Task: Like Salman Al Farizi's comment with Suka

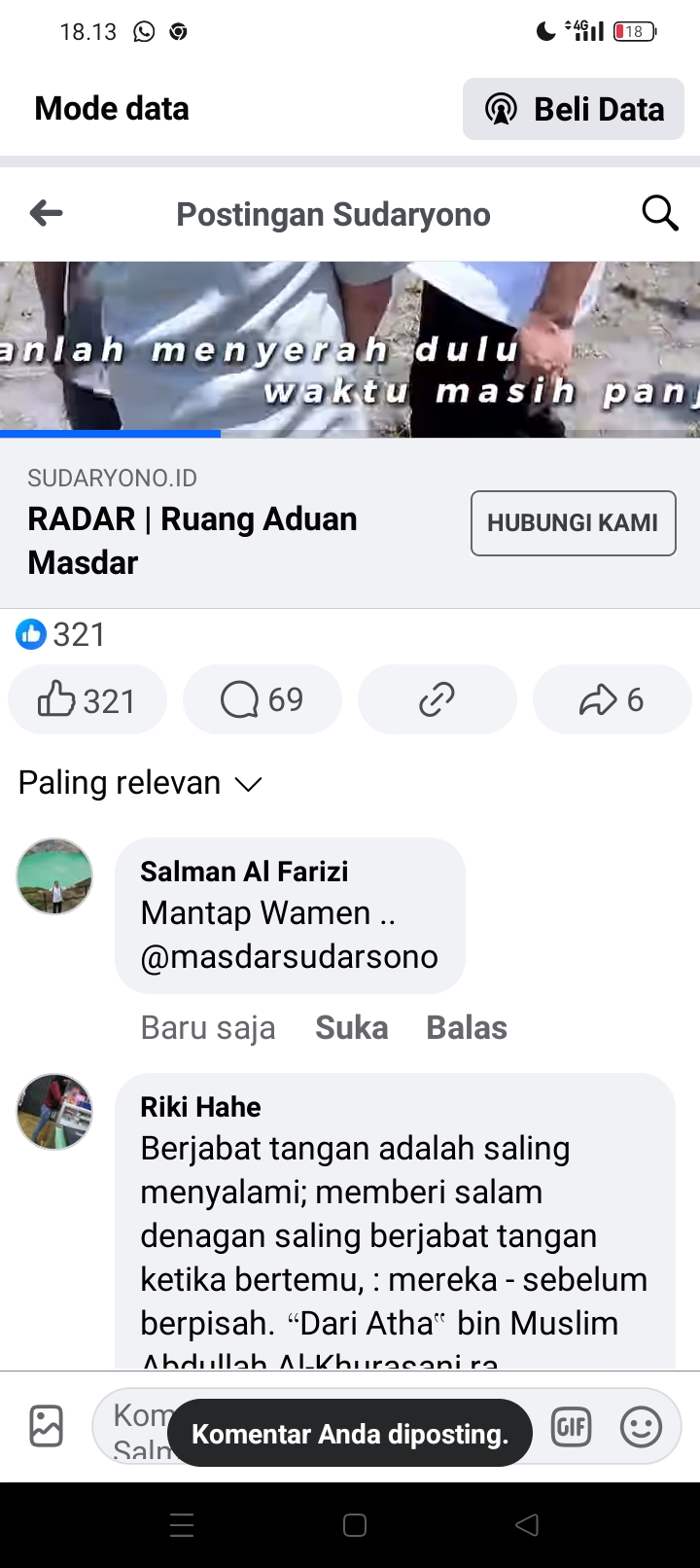Action: pyautogui.click(x=352, y=1028)
